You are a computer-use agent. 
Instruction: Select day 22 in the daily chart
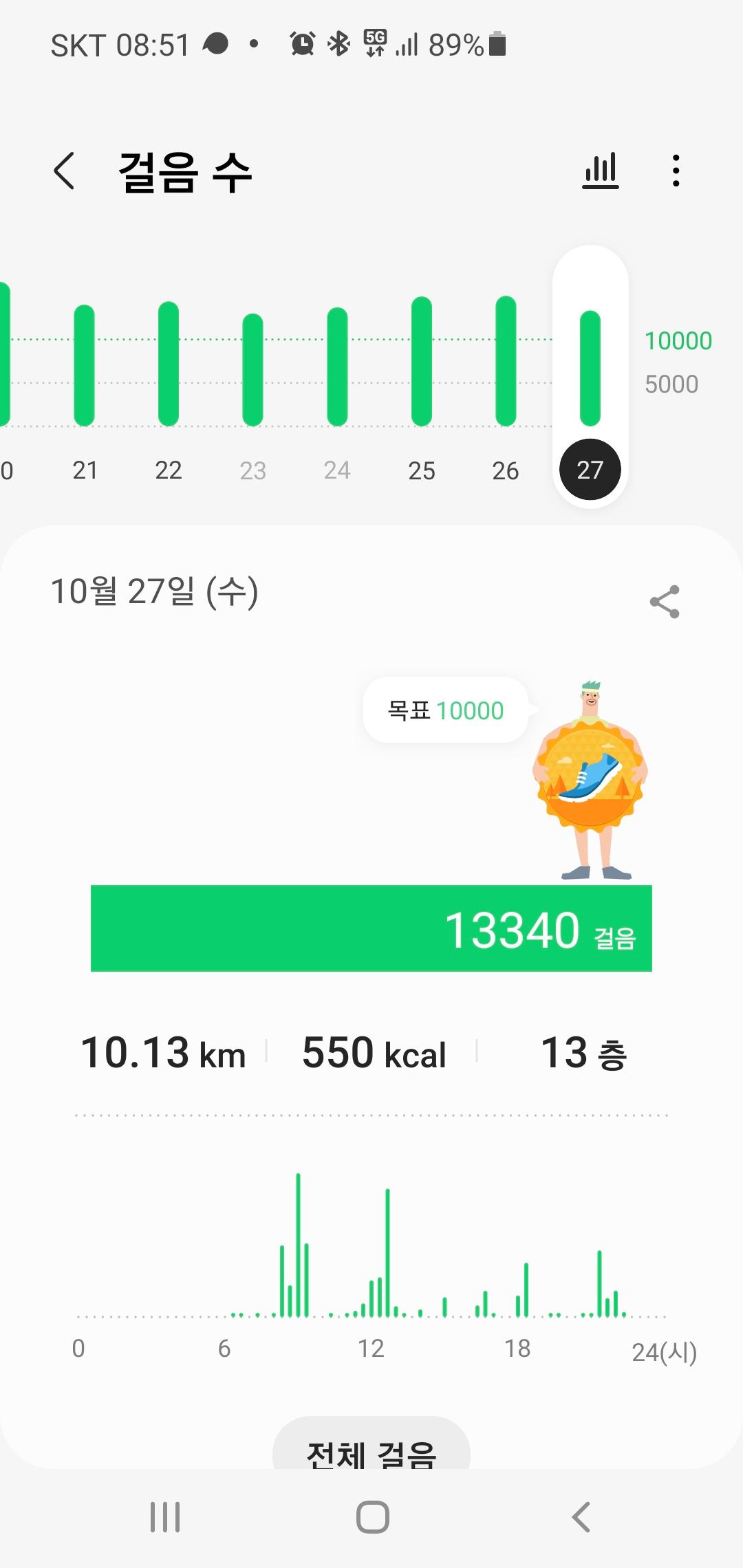pos(169,385)
